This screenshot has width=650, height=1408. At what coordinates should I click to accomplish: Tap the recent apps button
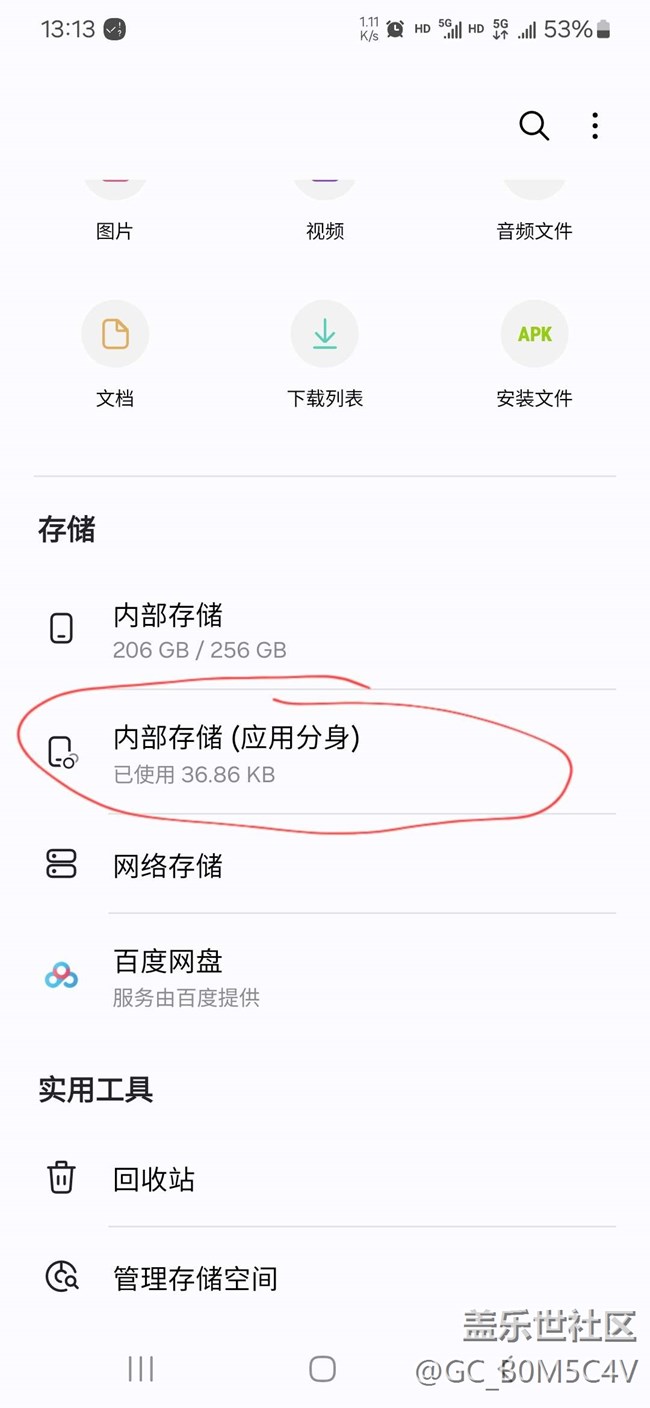click(141, 1368)
